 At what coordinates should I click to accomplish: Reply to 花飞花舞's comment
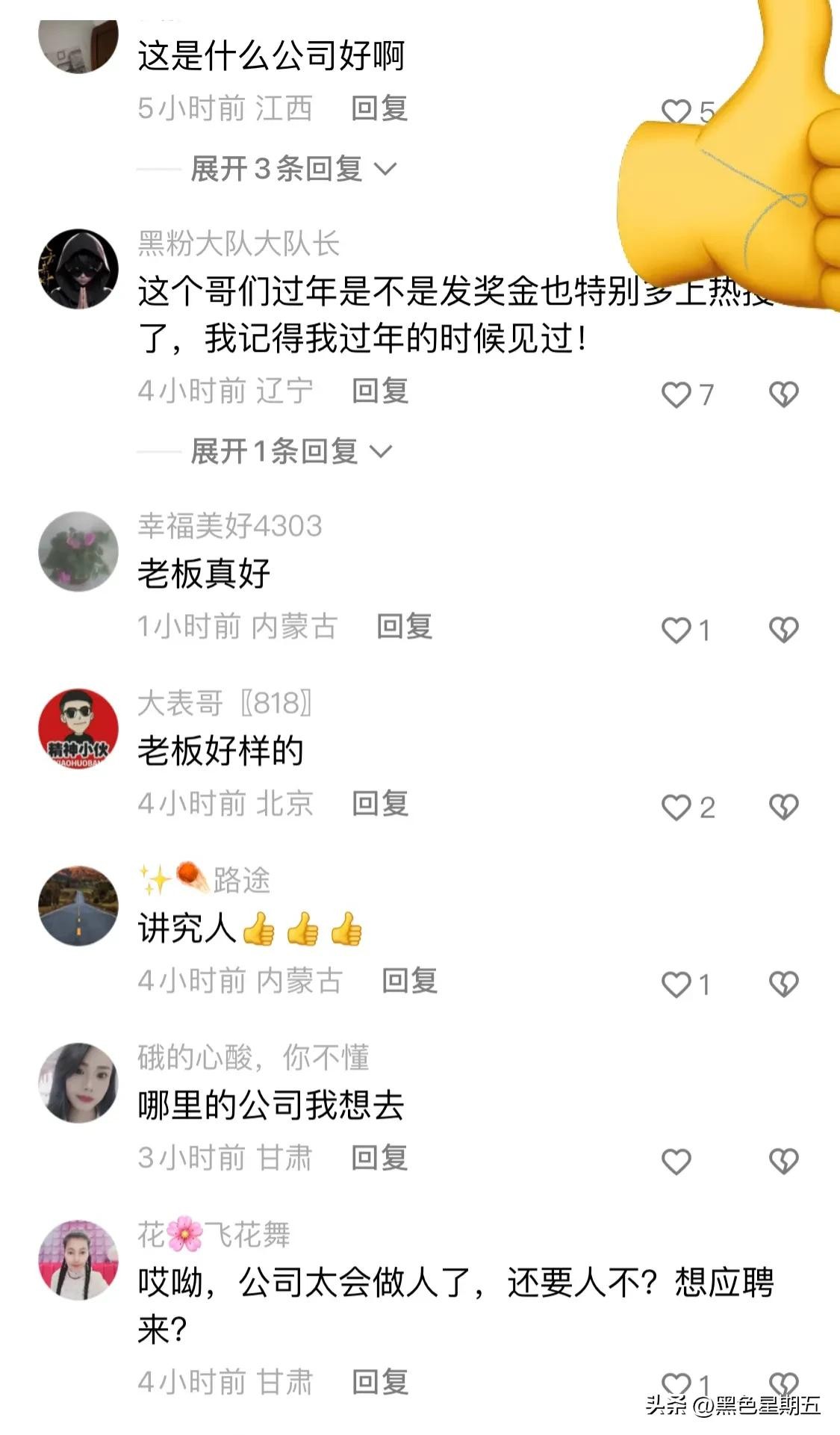tap(379, 1382)
